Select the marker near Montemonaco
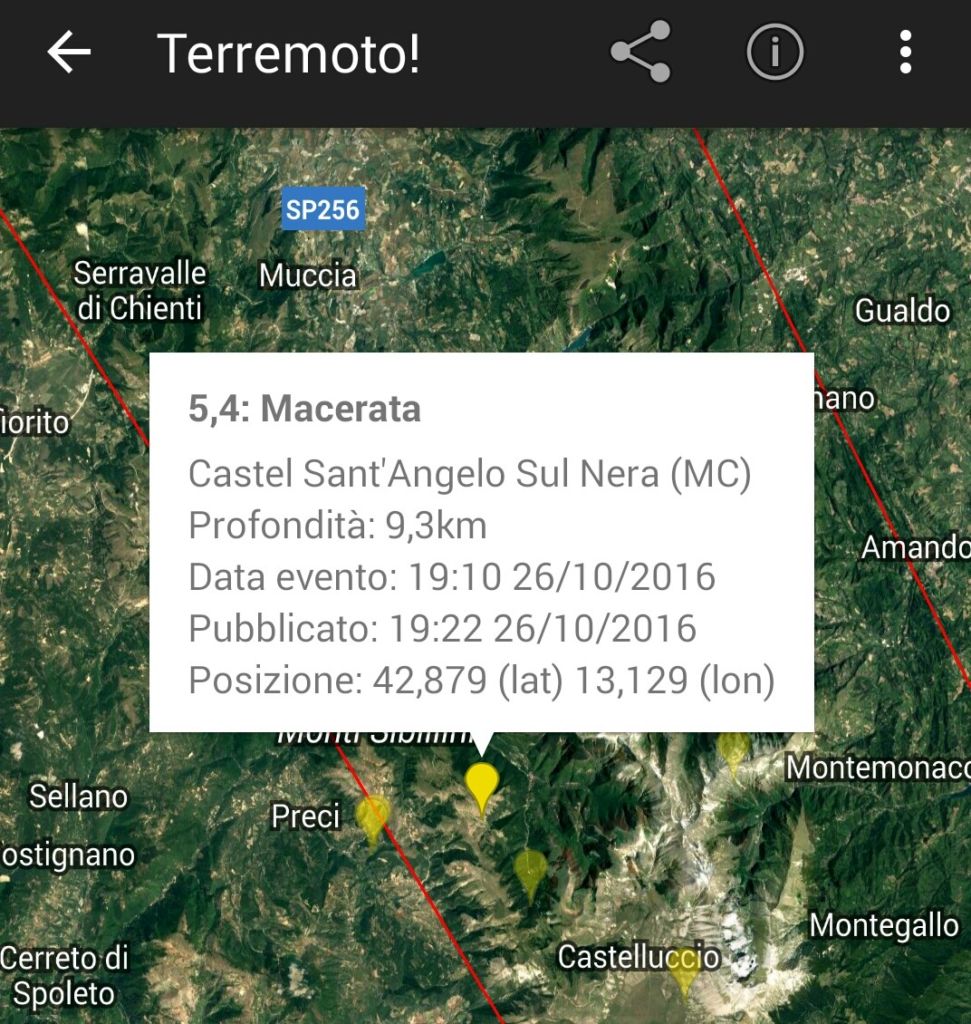Screen dimensions: 971x1024 733,749
